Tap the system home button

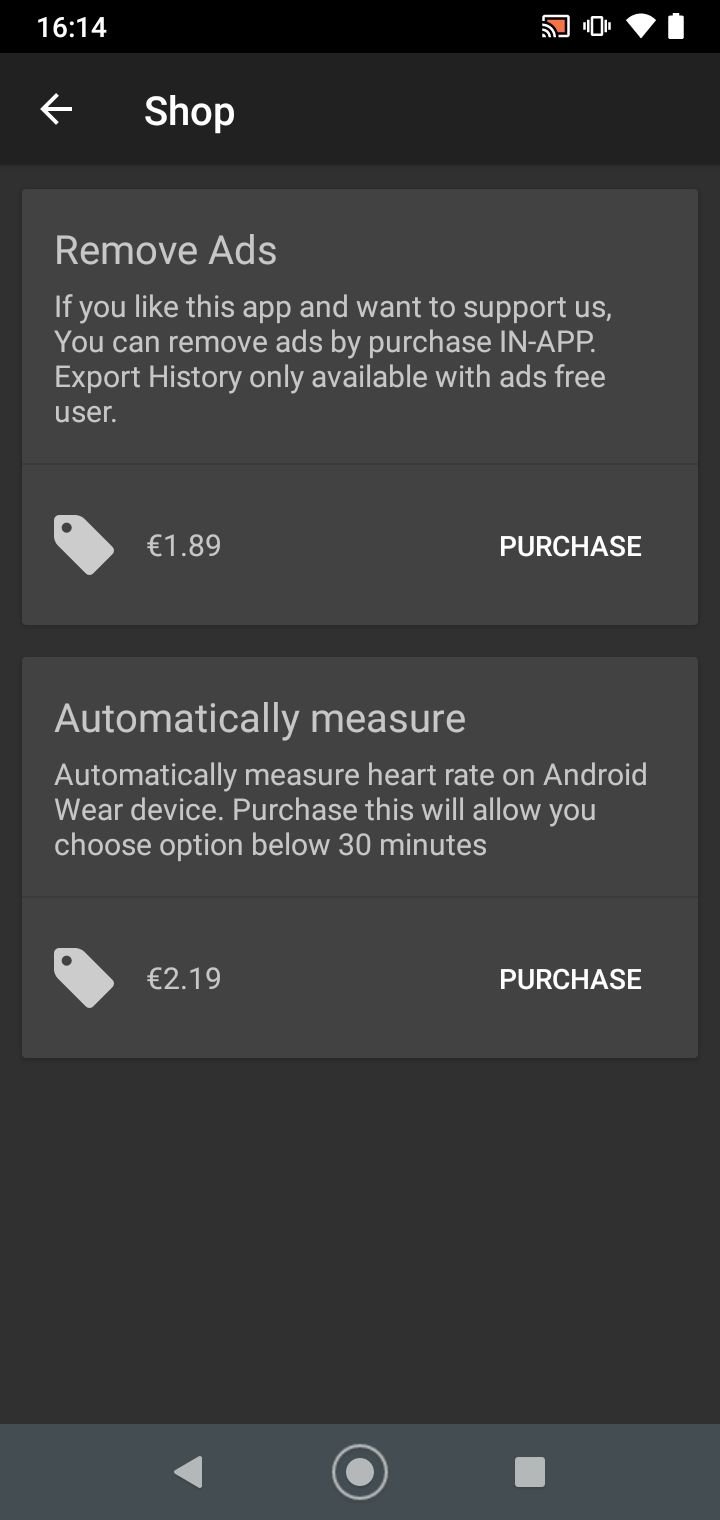(x=360, y=1472)
